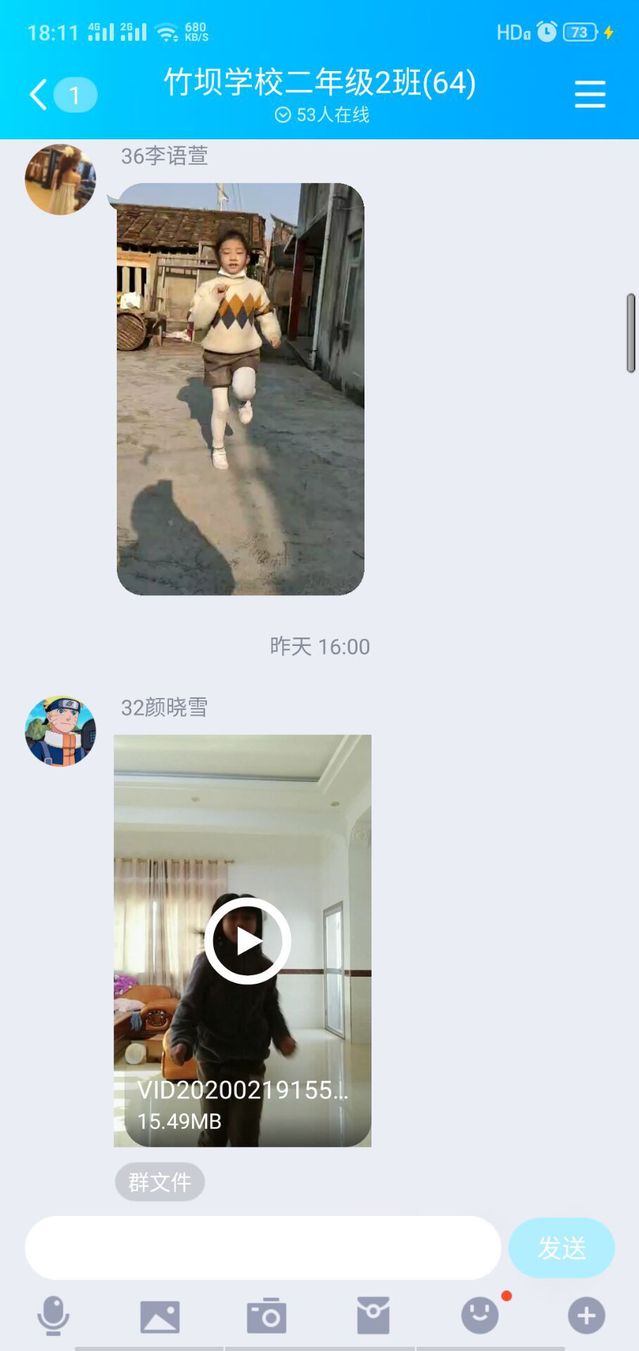Tap the 群文件 chip
The height and width of the screenshot is (1351, 639).
(160, 1182)
